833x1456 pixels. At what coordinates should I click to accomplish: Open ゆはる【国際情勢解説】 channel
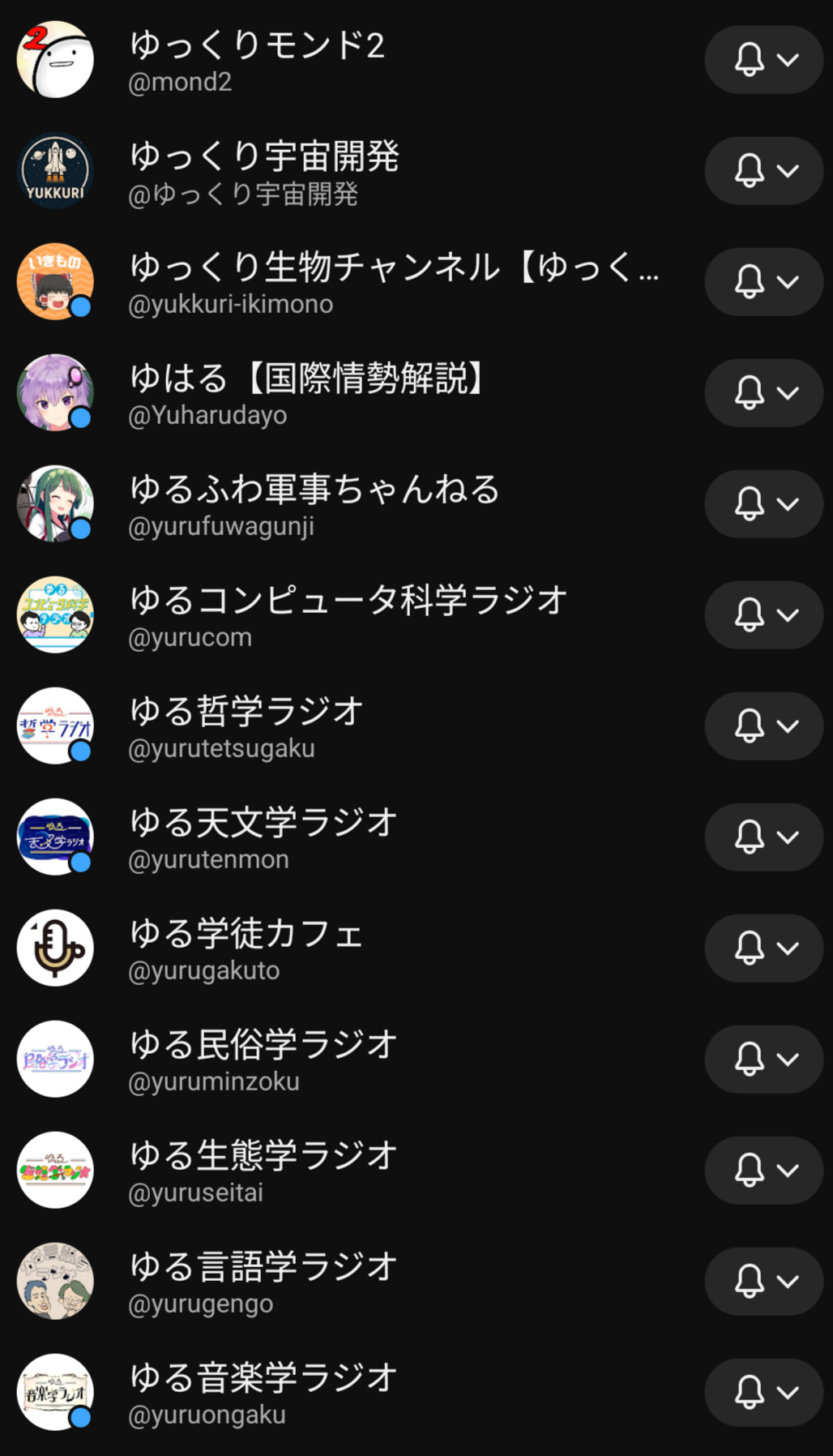(x=308, y=393)
